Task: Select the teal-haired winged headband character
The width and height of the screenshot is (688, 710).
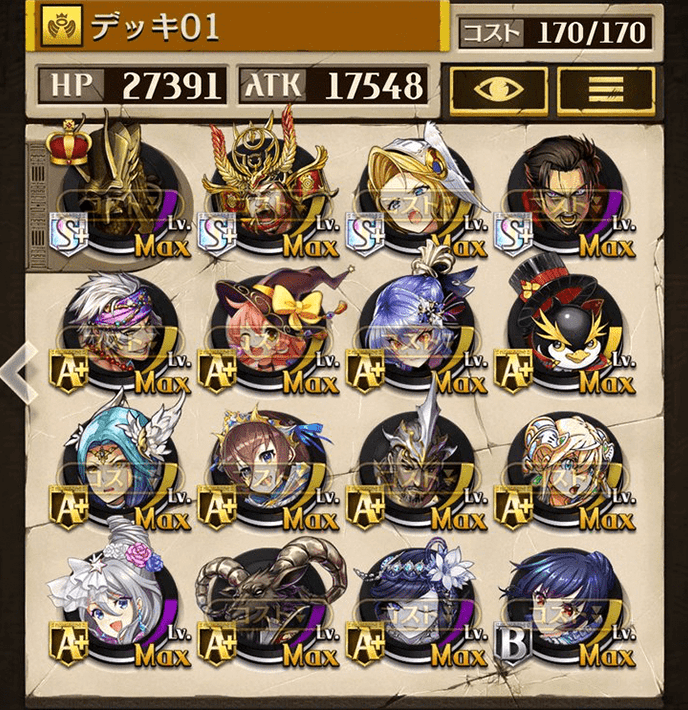Action: coord(120,470)
